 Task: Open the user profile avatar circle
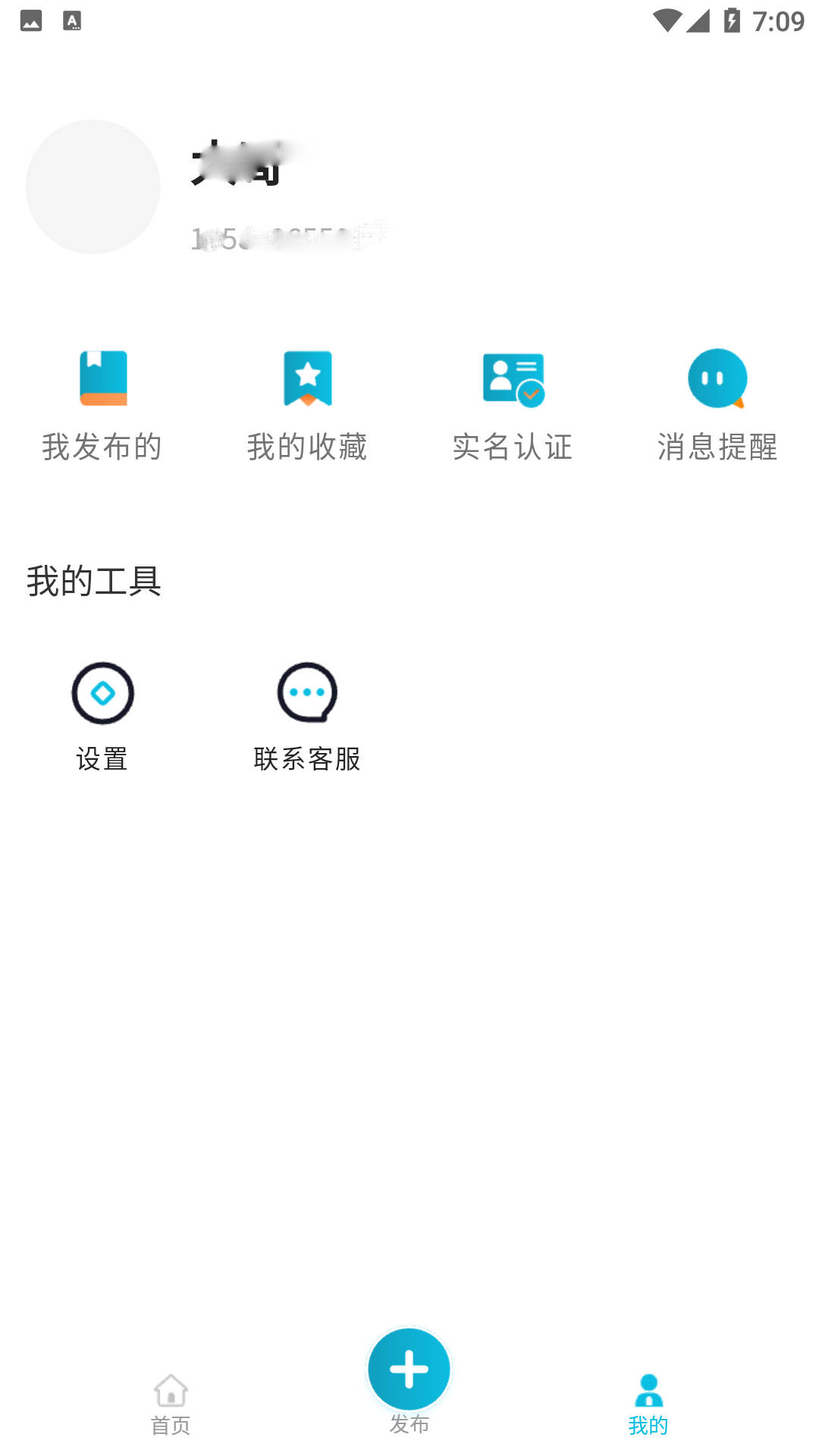coord(93,187)
